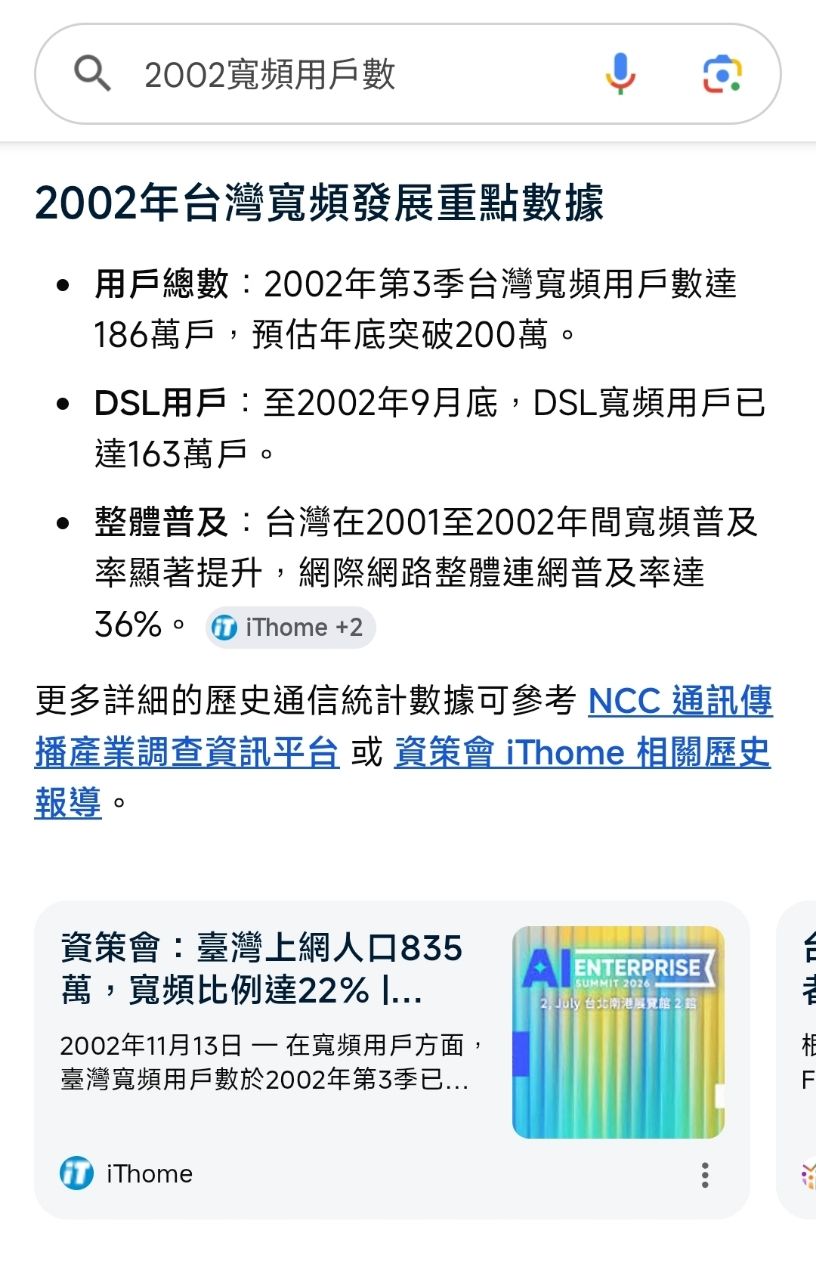Screen dimensions: 816x1280
Task: Open Google Lens camera search
Action: 722,74
